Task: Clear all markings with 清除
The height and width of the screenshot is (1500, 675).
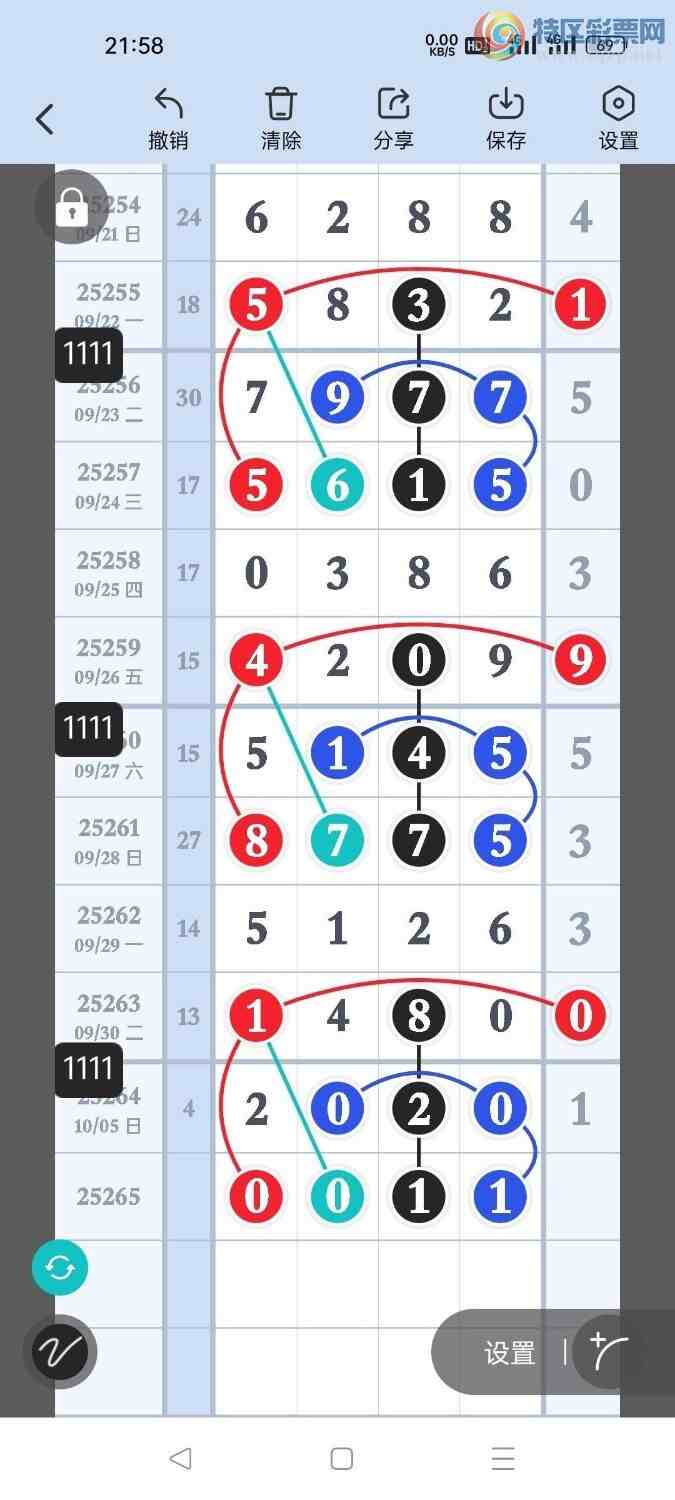Action: coord(281,119)
